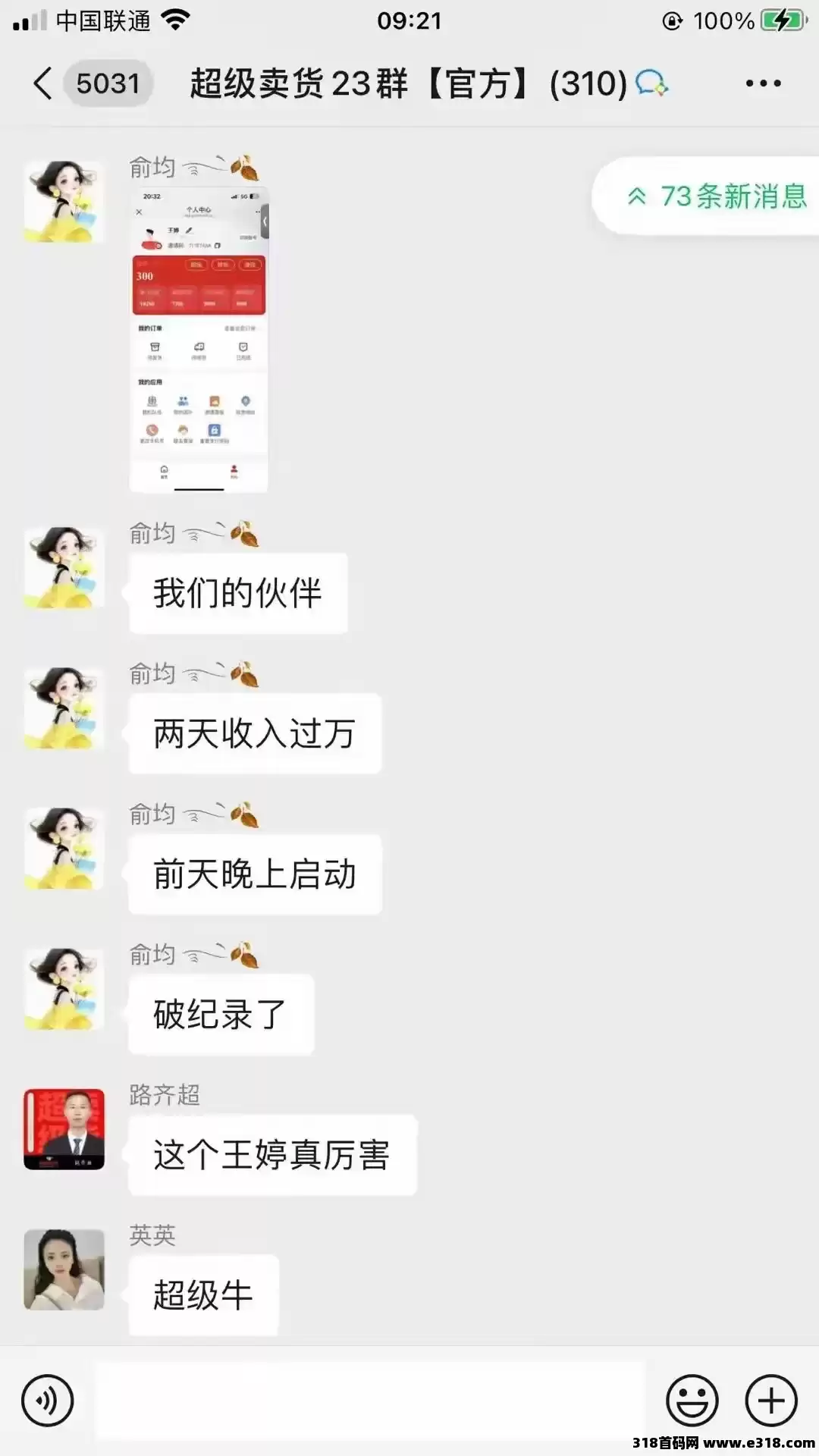
Task: Open the plus attachment menu
Action: coord(770,1401)
